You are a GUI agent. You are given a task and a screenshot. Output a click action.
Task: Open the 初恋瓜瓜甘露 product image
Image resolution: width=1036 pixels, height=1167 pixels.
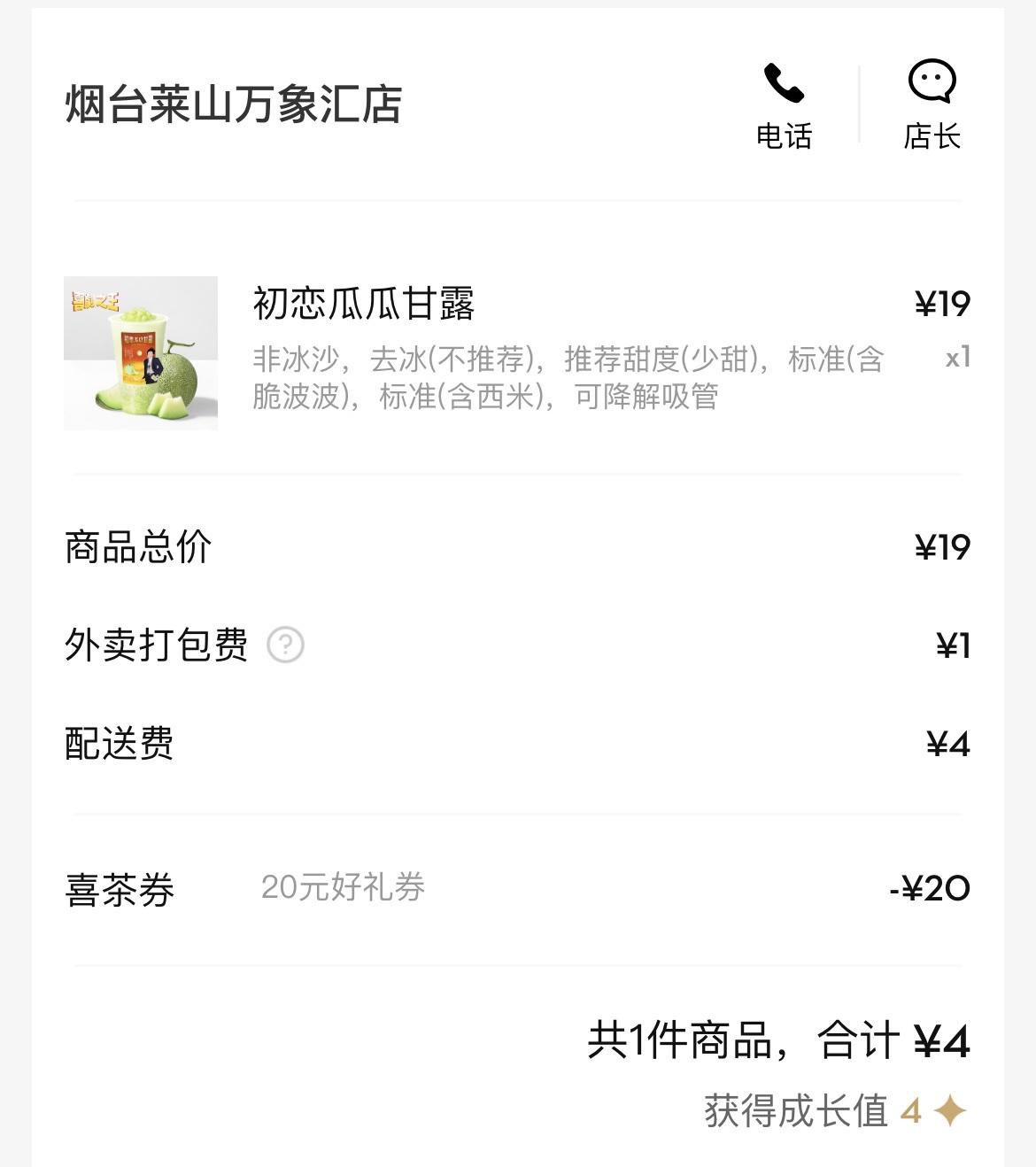click(x=141, y=353)
